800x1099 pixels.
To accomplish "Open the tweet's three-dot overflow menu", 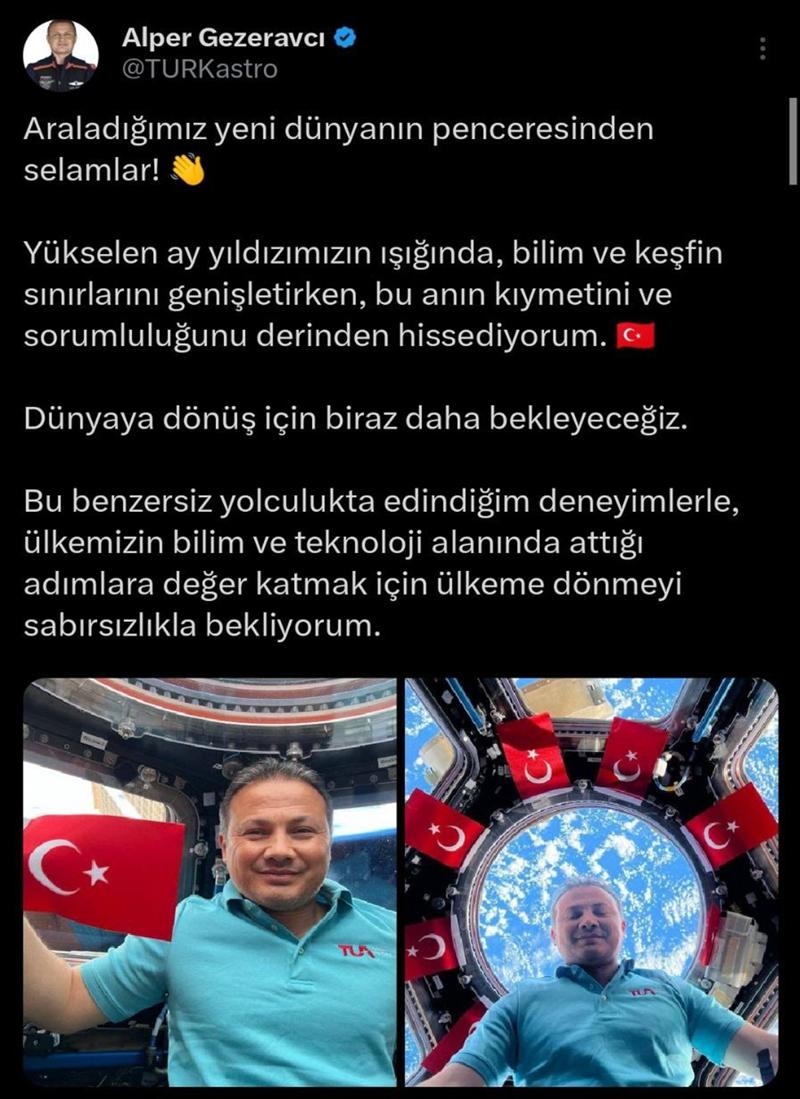I will 763,49.
